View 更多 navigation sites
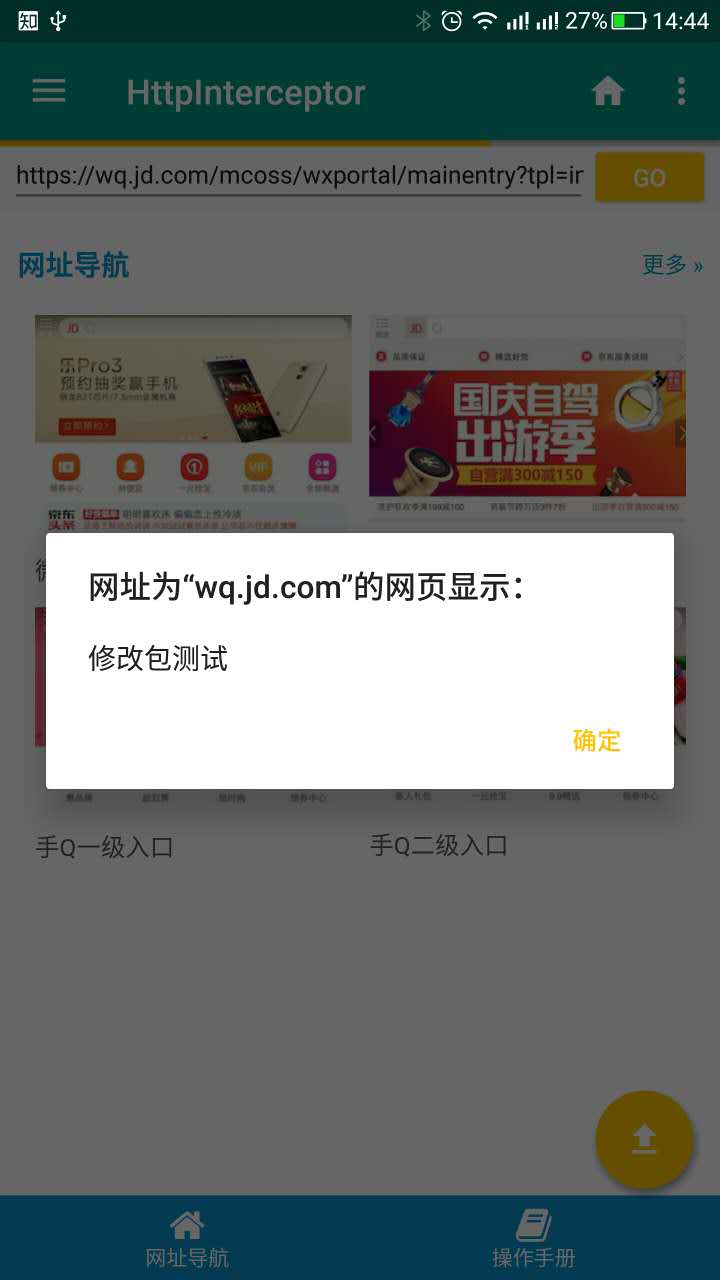Screen dimensions: 720x1280 pos(671,265)
